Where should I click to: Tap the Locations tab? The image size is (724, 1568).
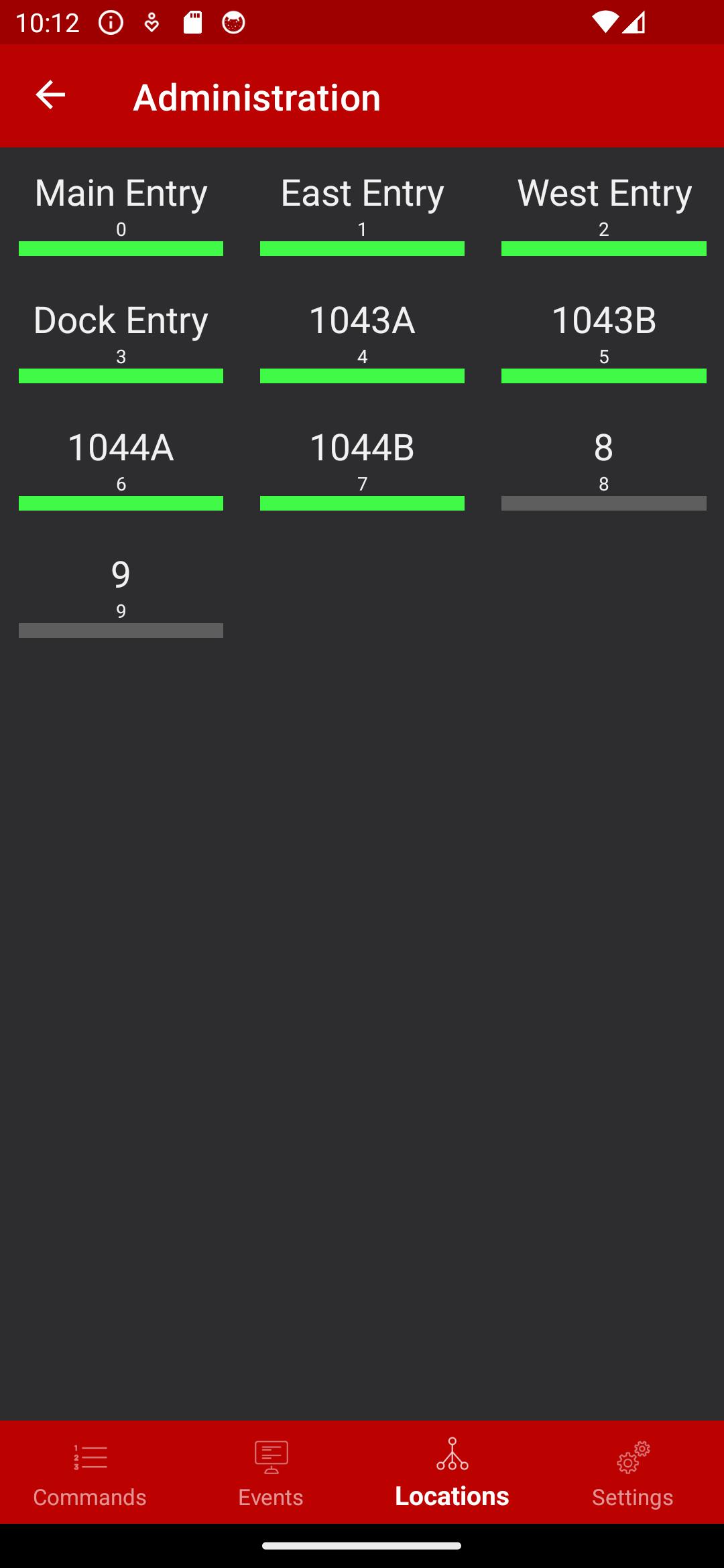452,1472
